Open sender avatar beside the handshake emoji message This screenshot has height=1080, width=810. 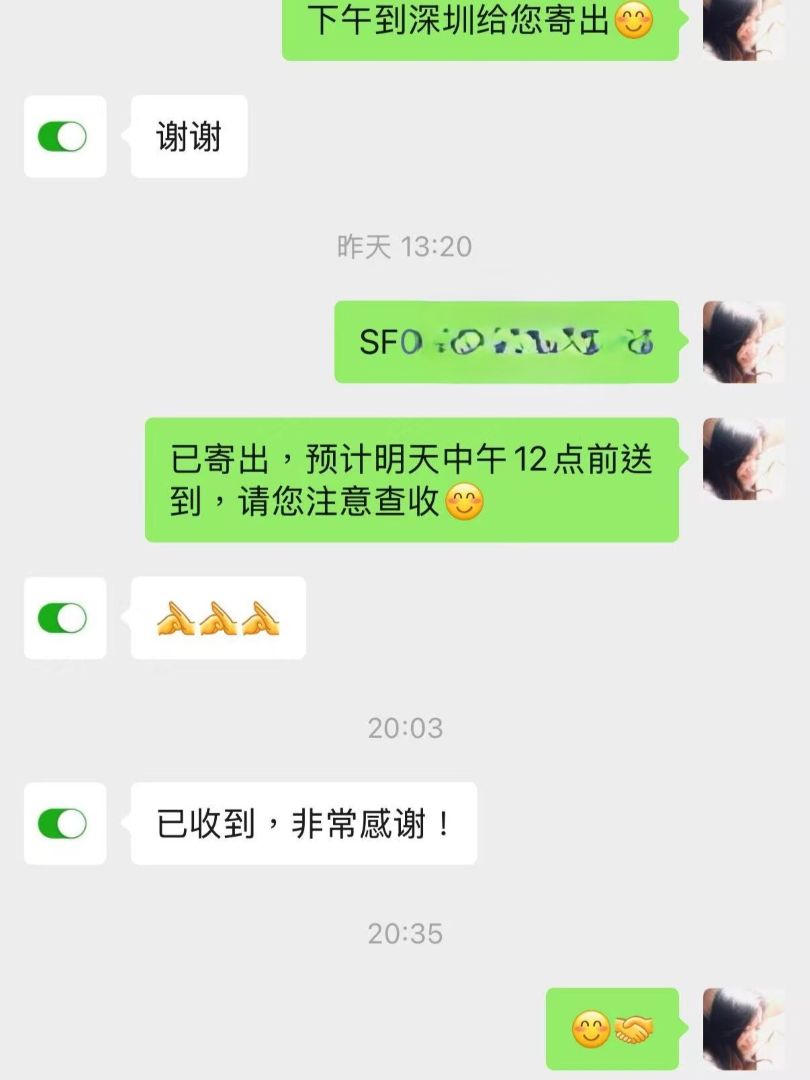coord(743,1029)
